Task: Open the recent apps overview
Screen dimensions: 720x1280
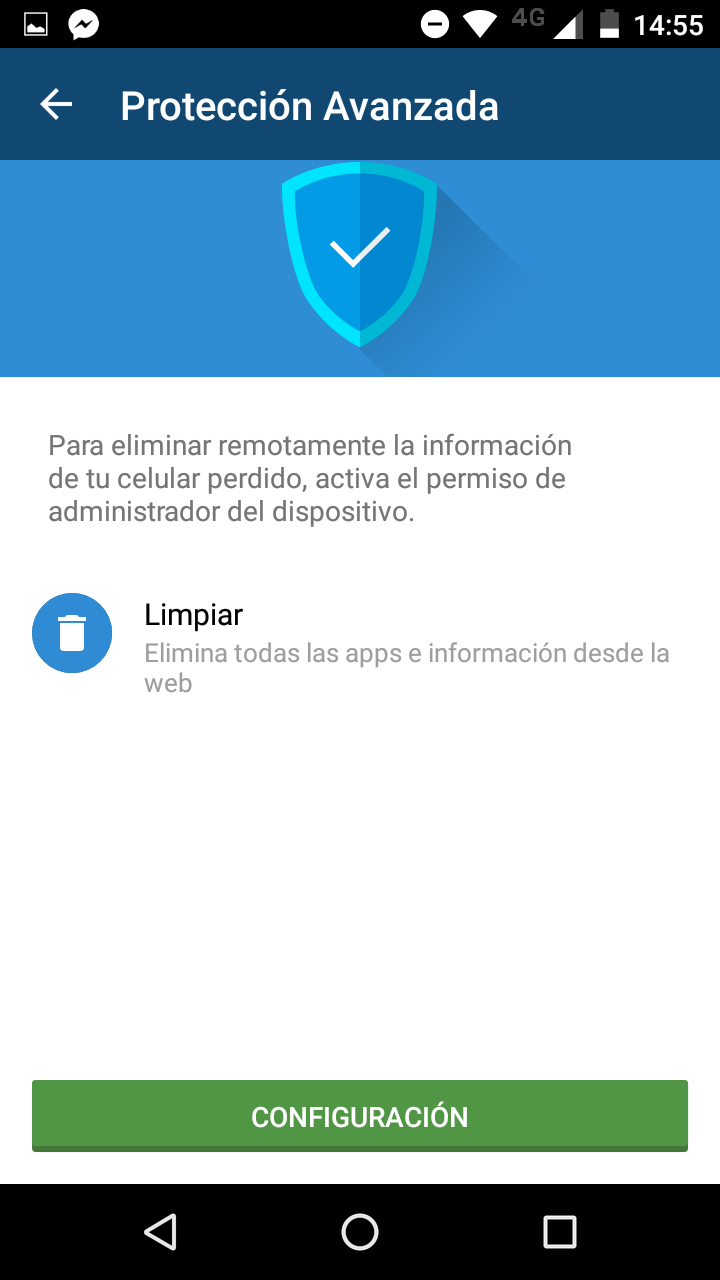Action: [559, 1232]
